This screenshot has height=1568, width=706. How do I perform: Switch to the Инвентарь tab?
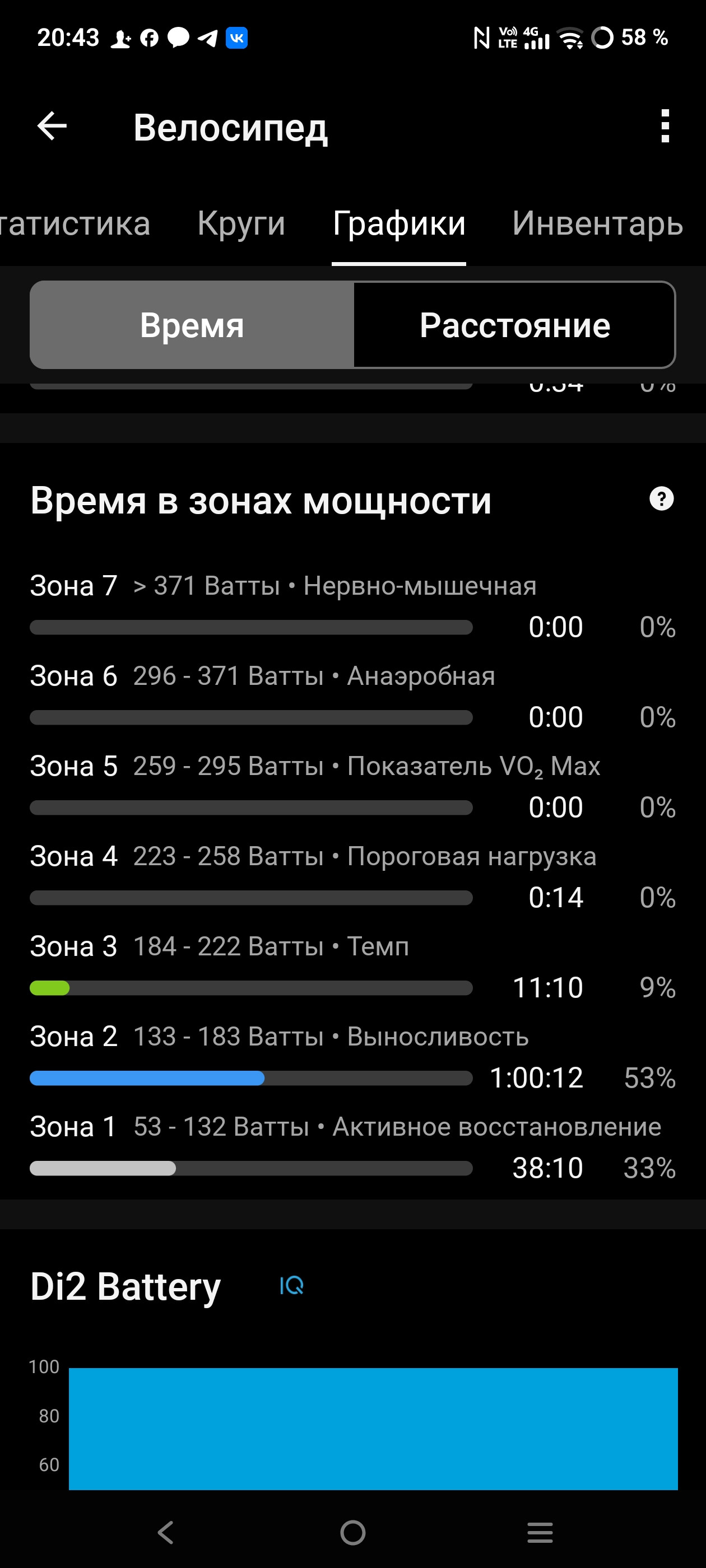597,223
